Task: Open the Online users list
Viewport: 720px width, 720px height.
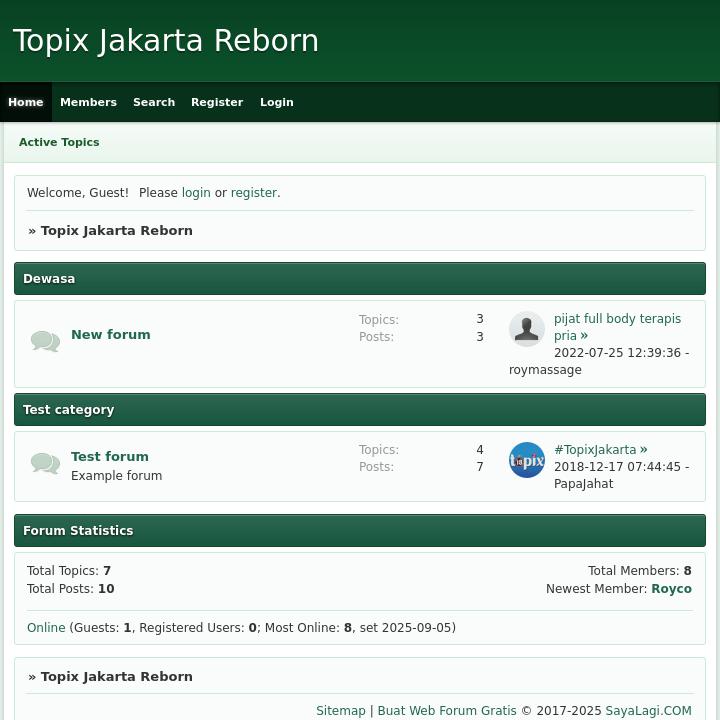Action: tap(46, 628)
